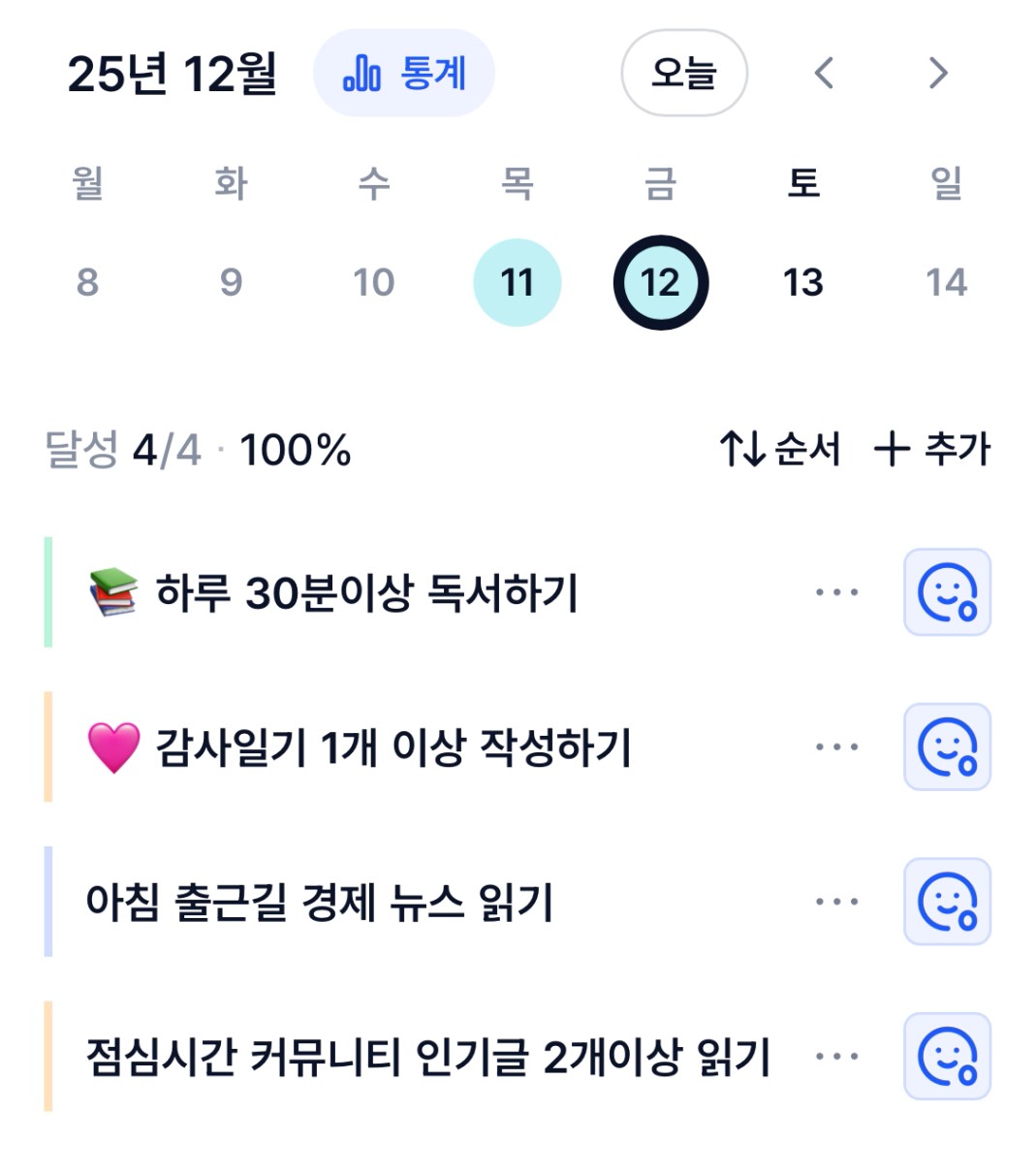Toggle completion face for 감사일기 1개 이상 작성하기
1036x1175 pixels.
[x=947, y=747]
